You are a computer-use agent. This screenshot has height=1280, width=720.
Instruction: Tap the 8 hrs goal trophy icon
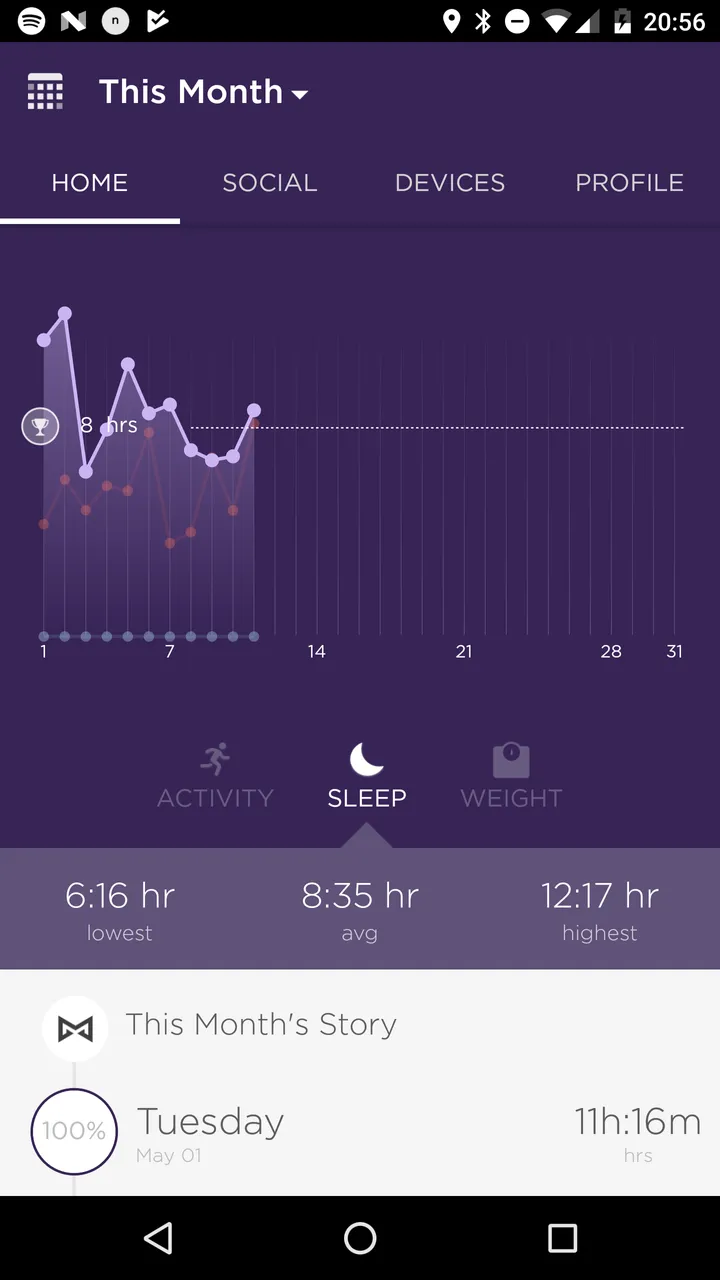point(40,427)
